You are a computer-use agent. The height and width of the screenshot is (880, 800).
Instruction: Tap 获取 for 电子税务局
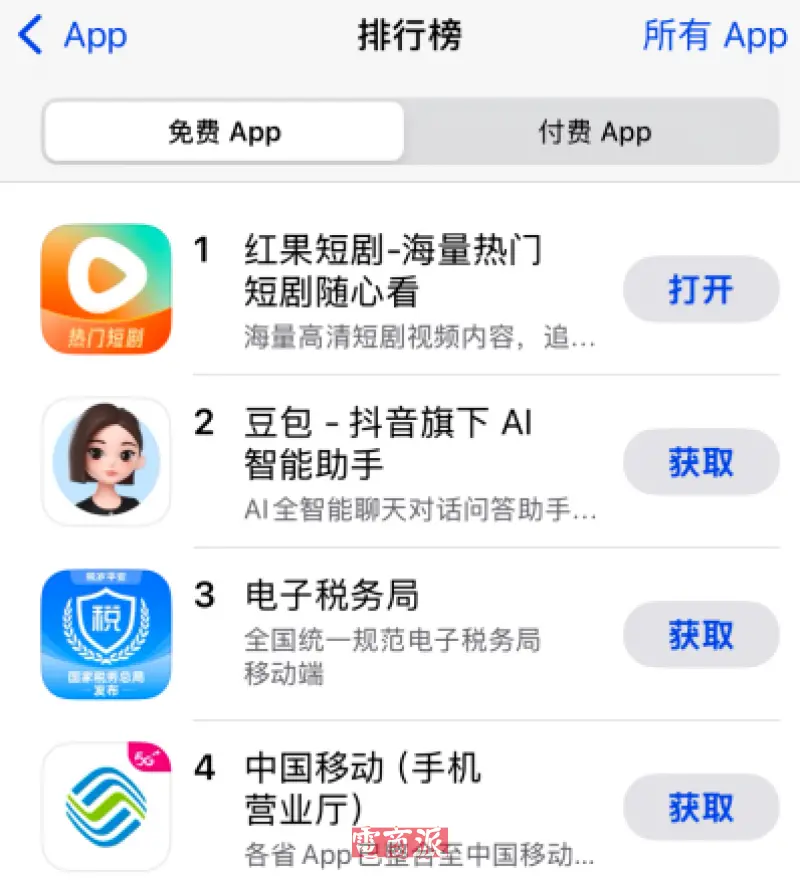700,634
